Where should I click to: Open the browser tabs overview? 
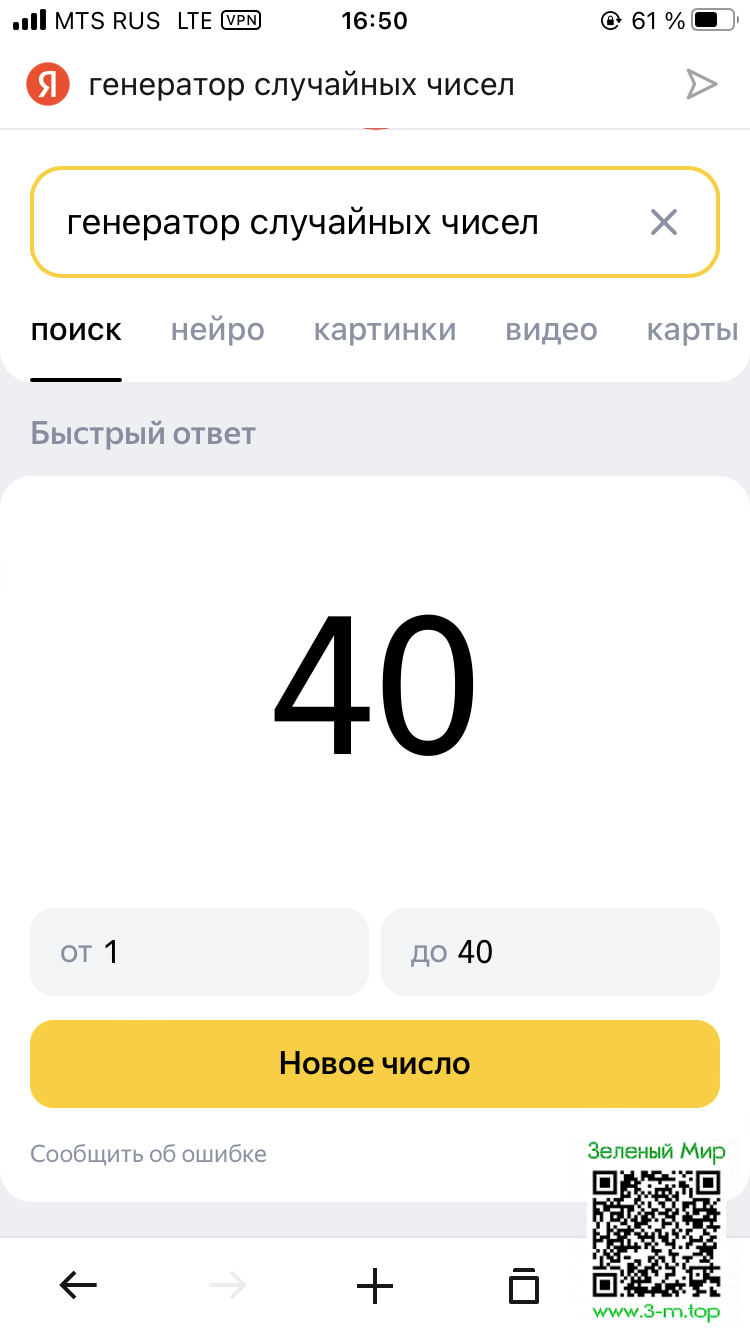coord(523,1286)
